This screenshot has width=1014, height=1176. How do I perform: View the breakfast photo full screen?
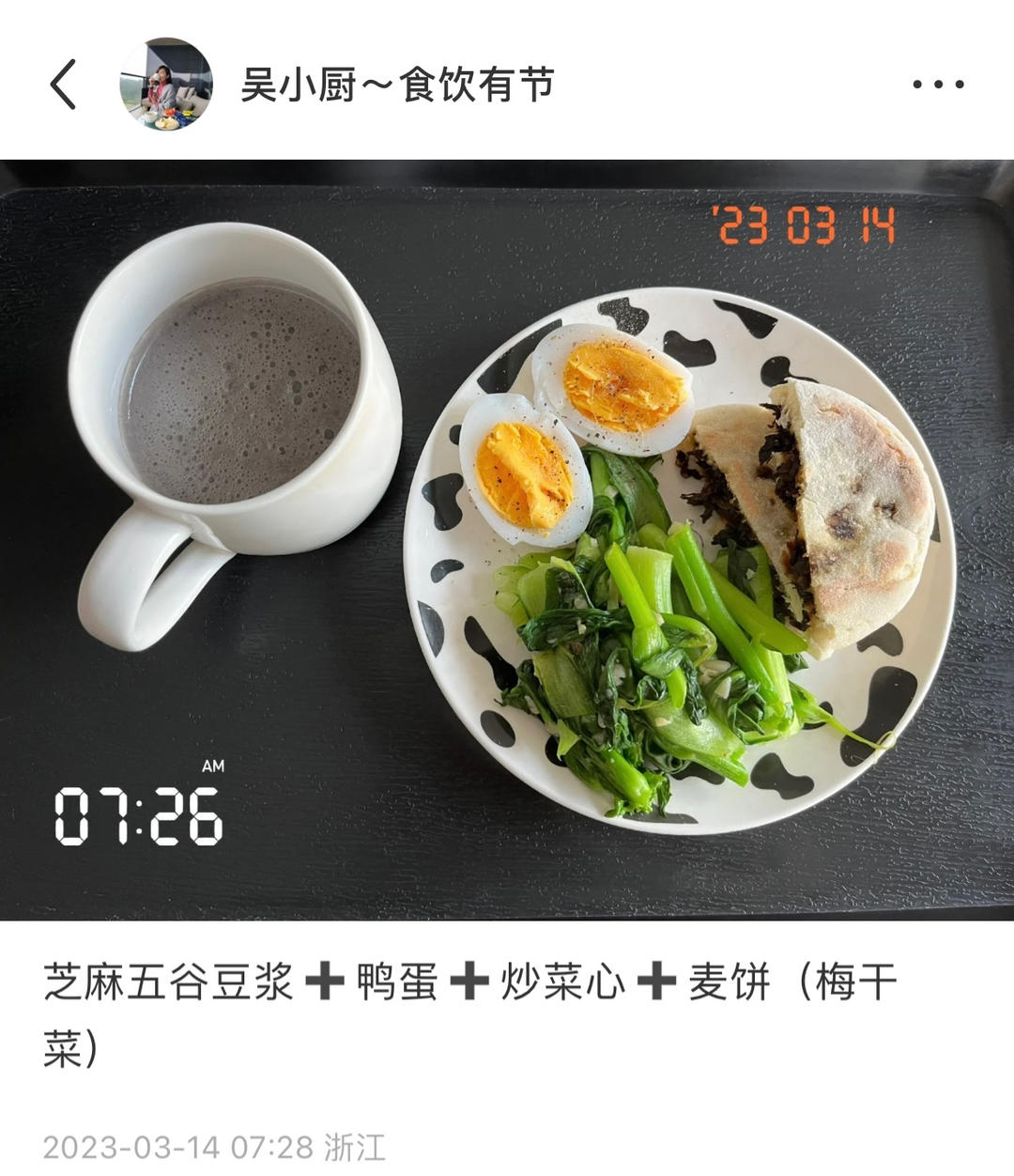click(507, 540)
